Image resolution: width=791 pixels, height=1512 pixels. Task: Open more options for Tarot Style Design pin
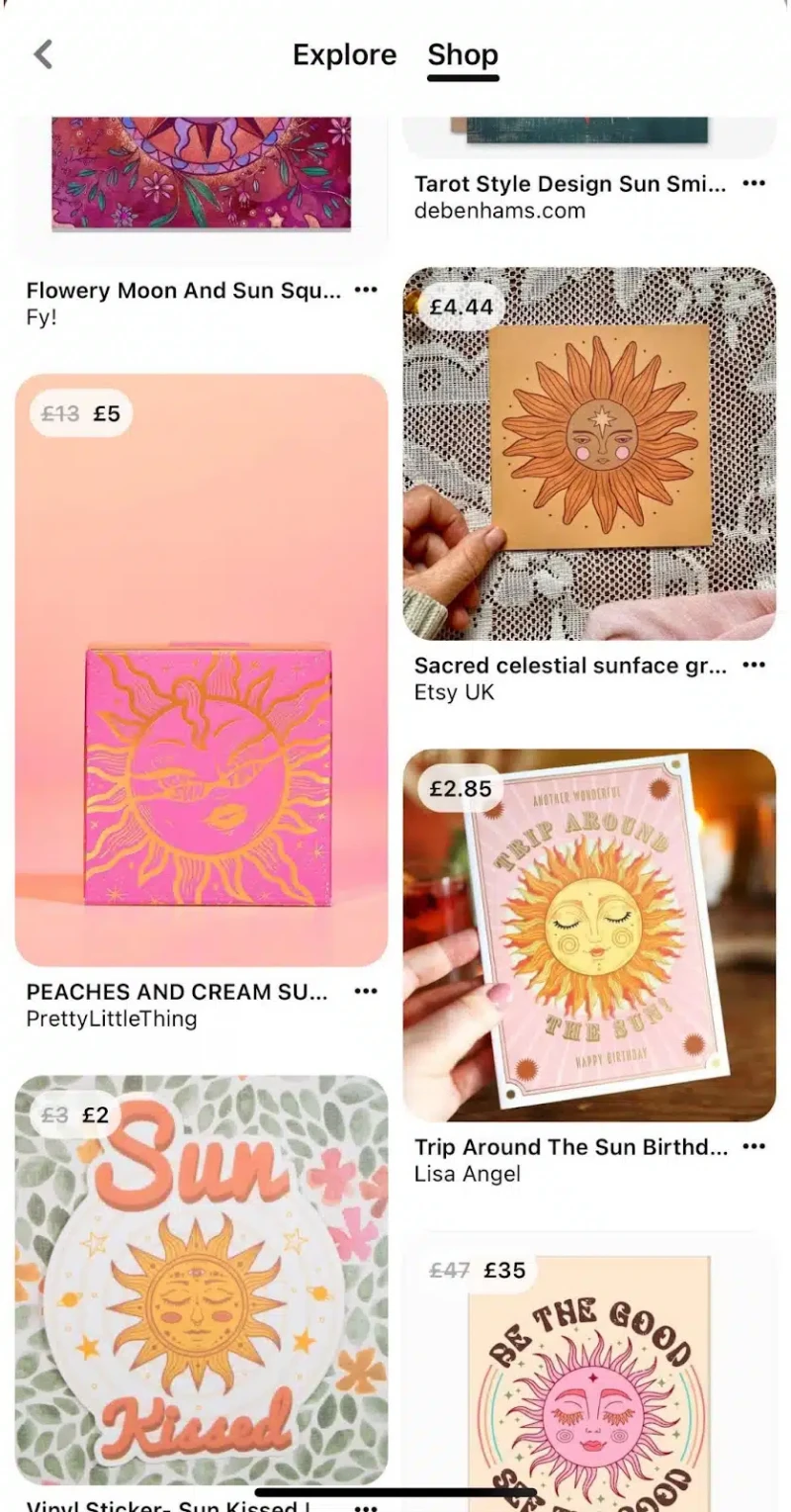click(x=753, y=183)
